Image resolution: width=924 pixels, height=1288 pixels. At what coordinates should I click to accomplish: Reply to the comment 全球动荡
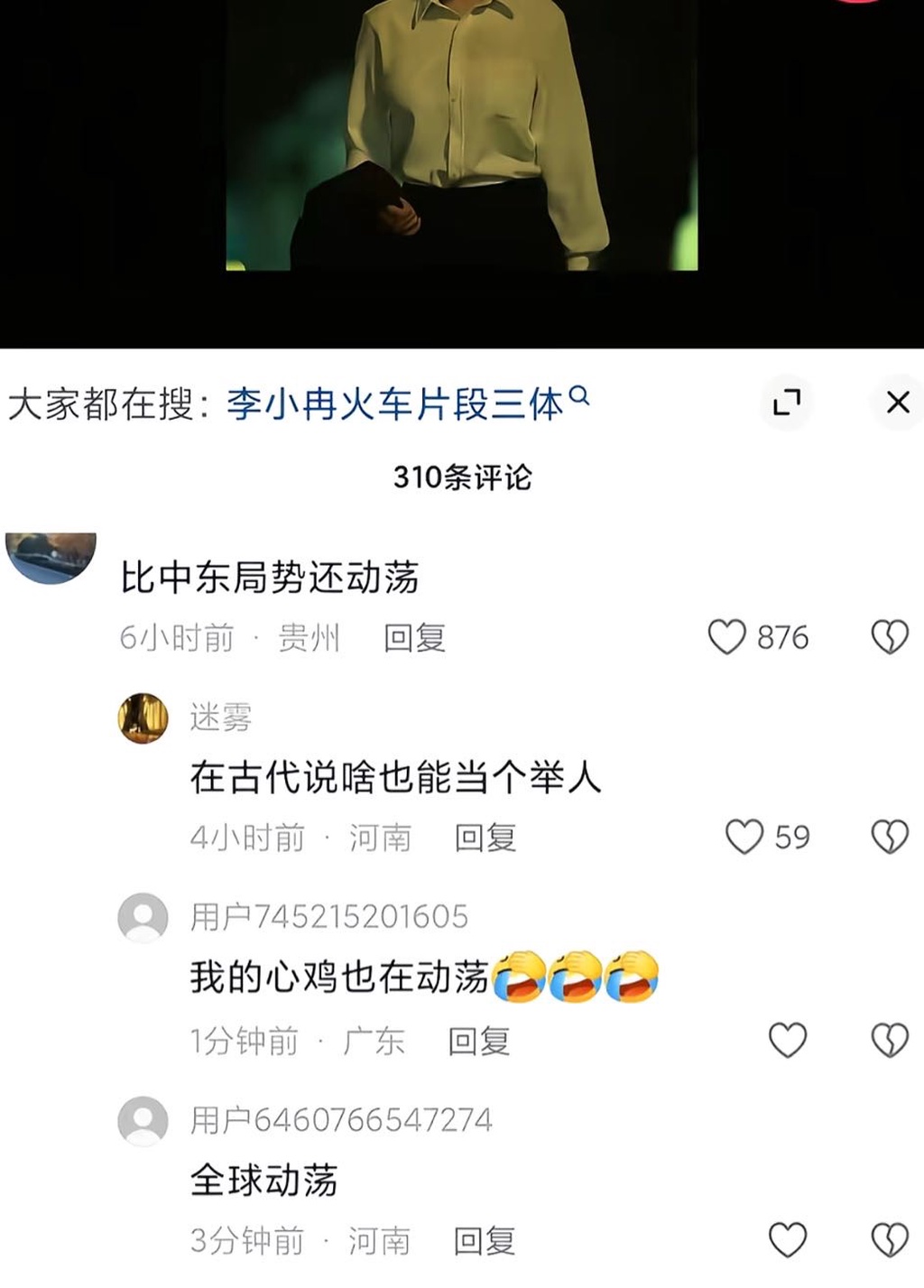point(484,1241)
